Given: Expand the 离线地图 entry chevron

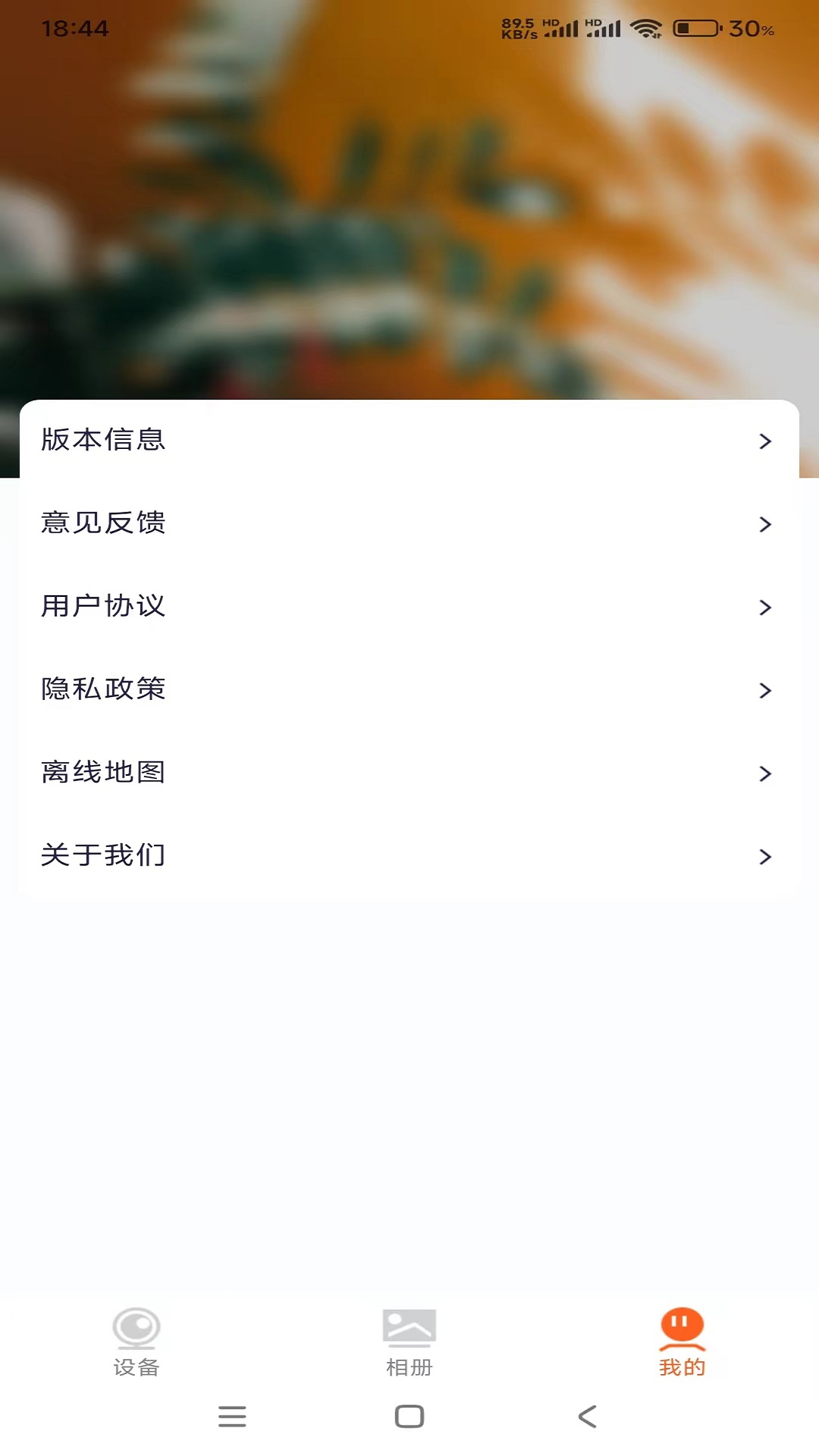Looking at the screenshot, I should pyautogui.click(x=765, y=773).
